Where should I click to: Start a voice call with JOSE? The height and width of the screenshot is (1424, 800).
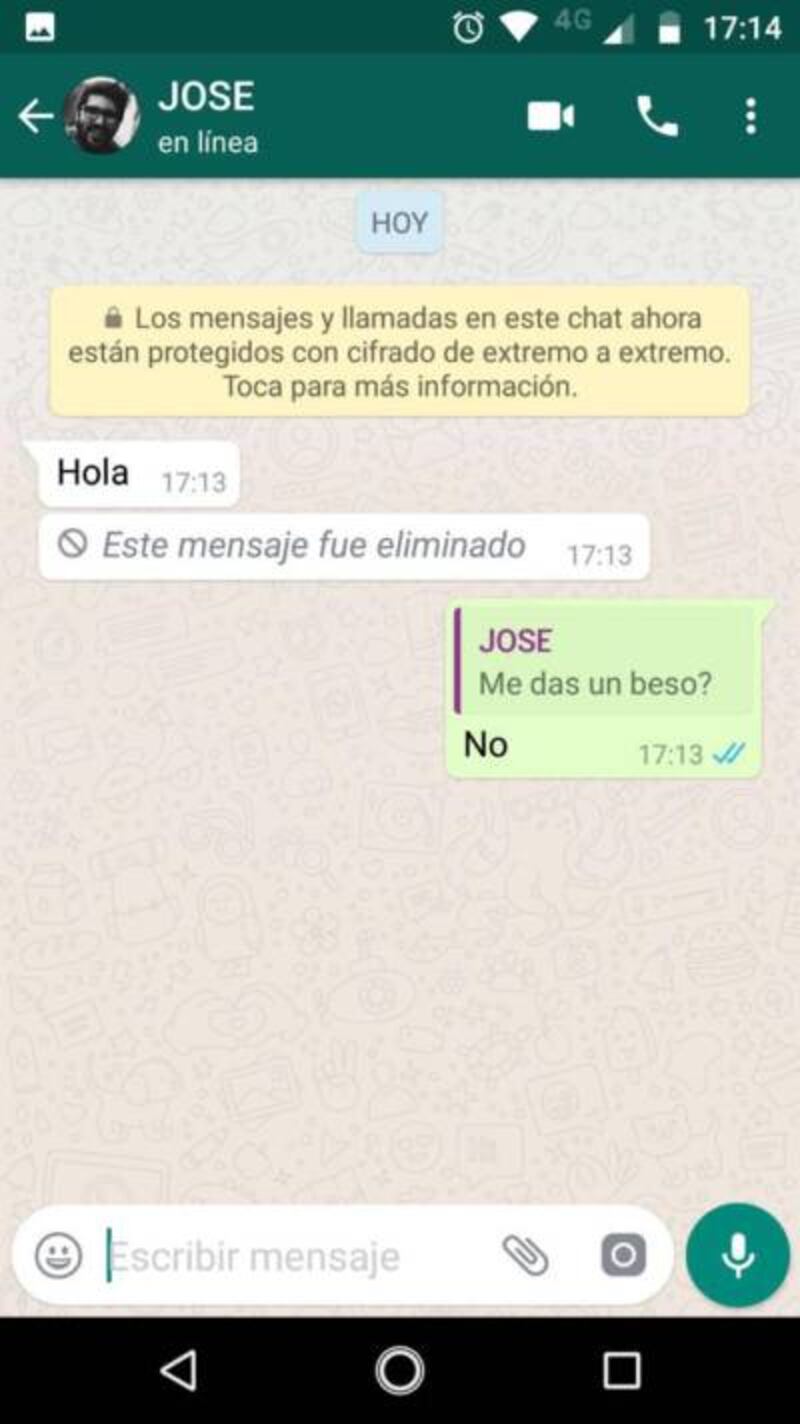tap(657, 117)
